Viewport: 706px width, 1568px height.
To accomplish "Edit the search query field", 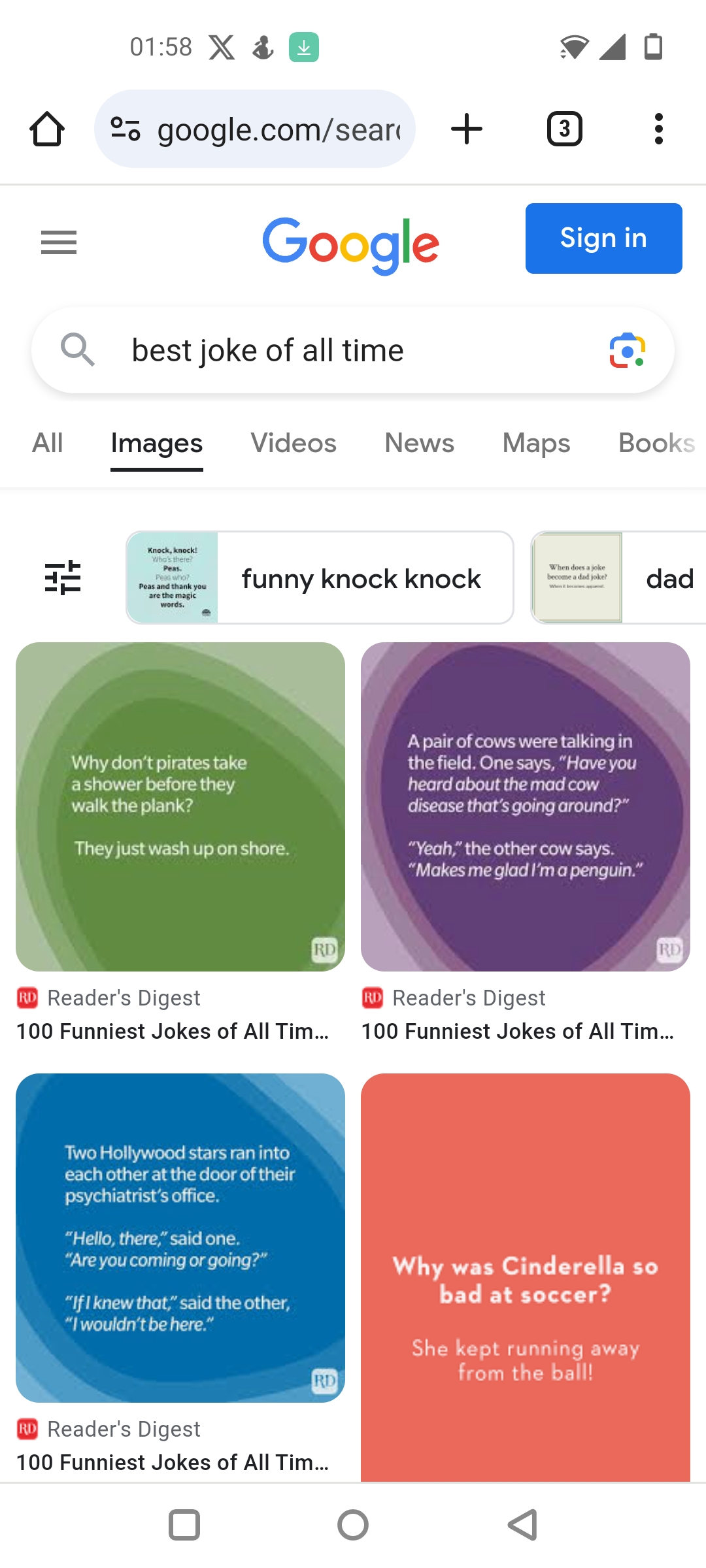I will click(340, 351).
